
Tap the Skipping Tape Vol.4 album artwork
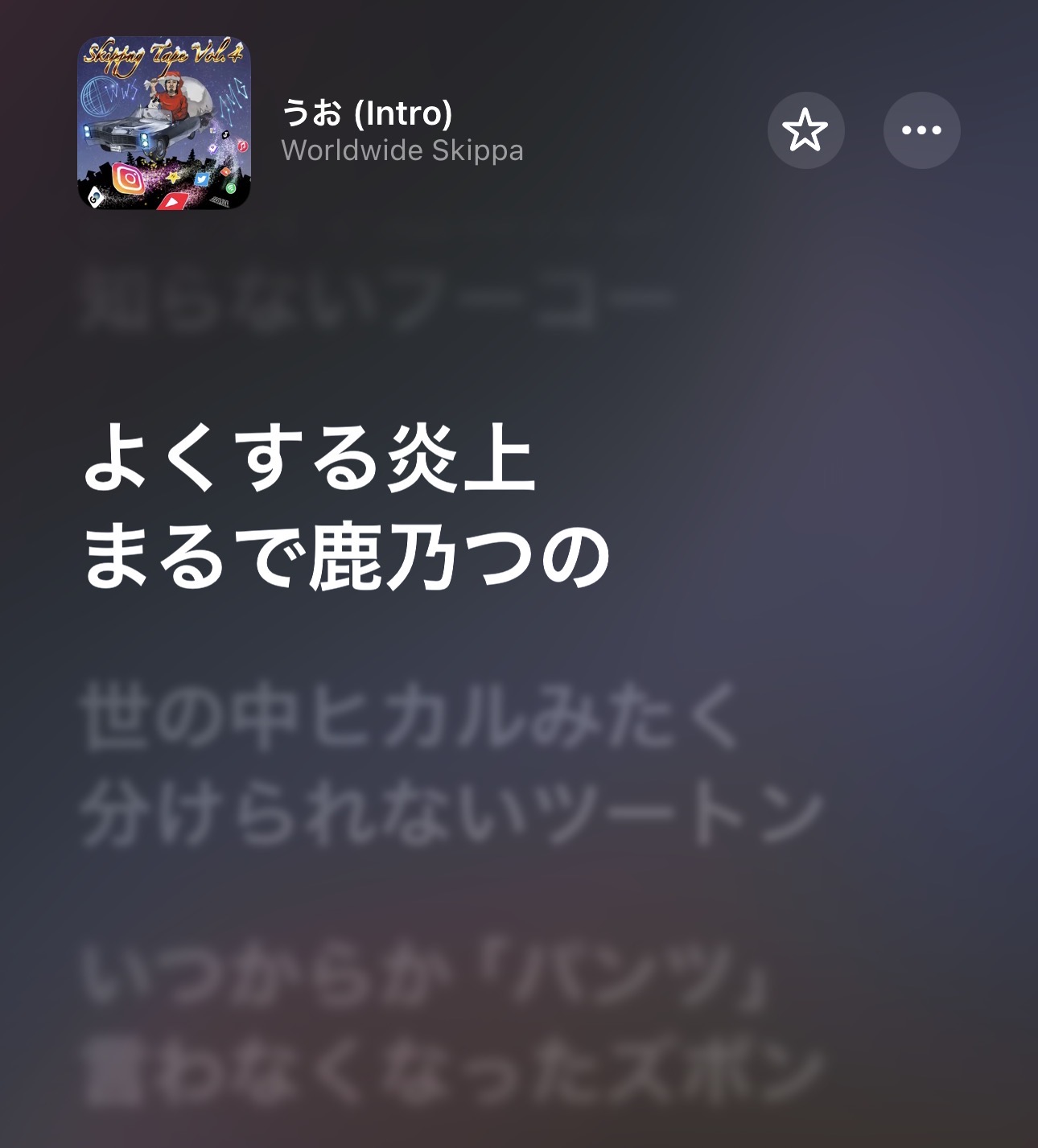pyautogui.click(x=164, y=123)
